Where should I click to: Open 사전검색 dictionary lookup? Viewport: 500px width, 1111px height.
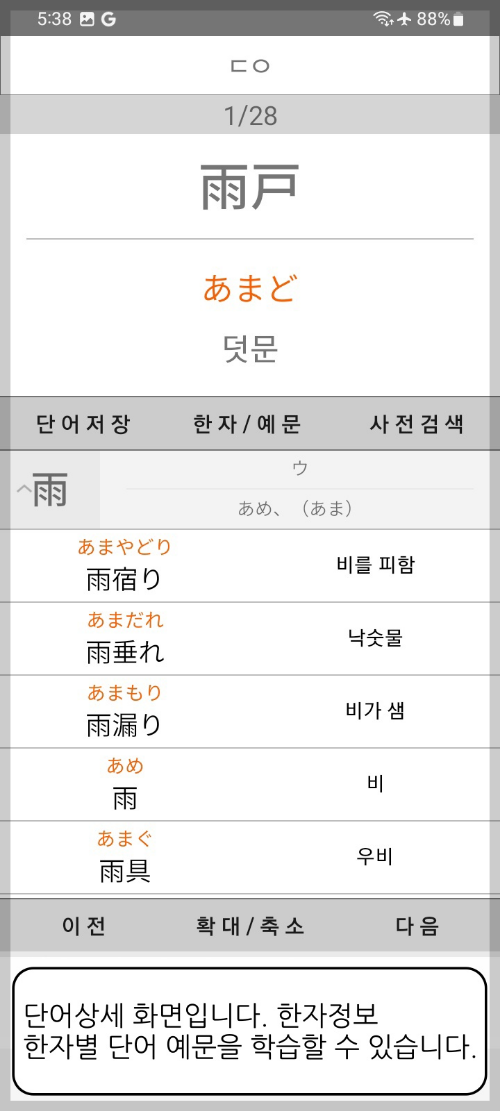(417, 424)
